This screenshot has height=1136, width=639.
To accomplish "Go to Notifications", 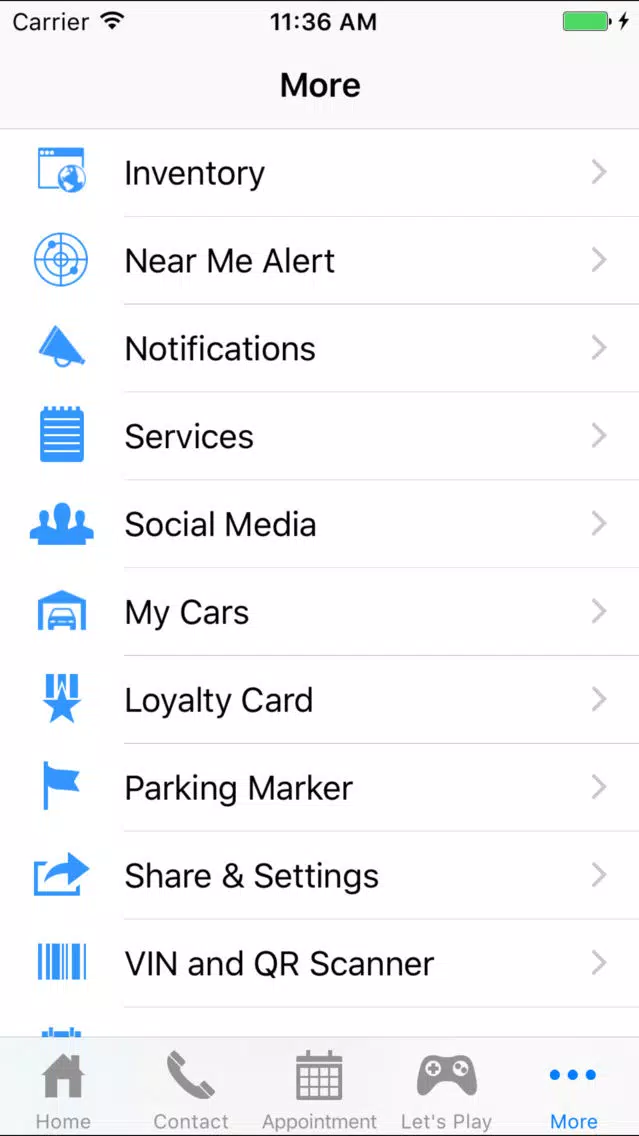I will 320,348.
